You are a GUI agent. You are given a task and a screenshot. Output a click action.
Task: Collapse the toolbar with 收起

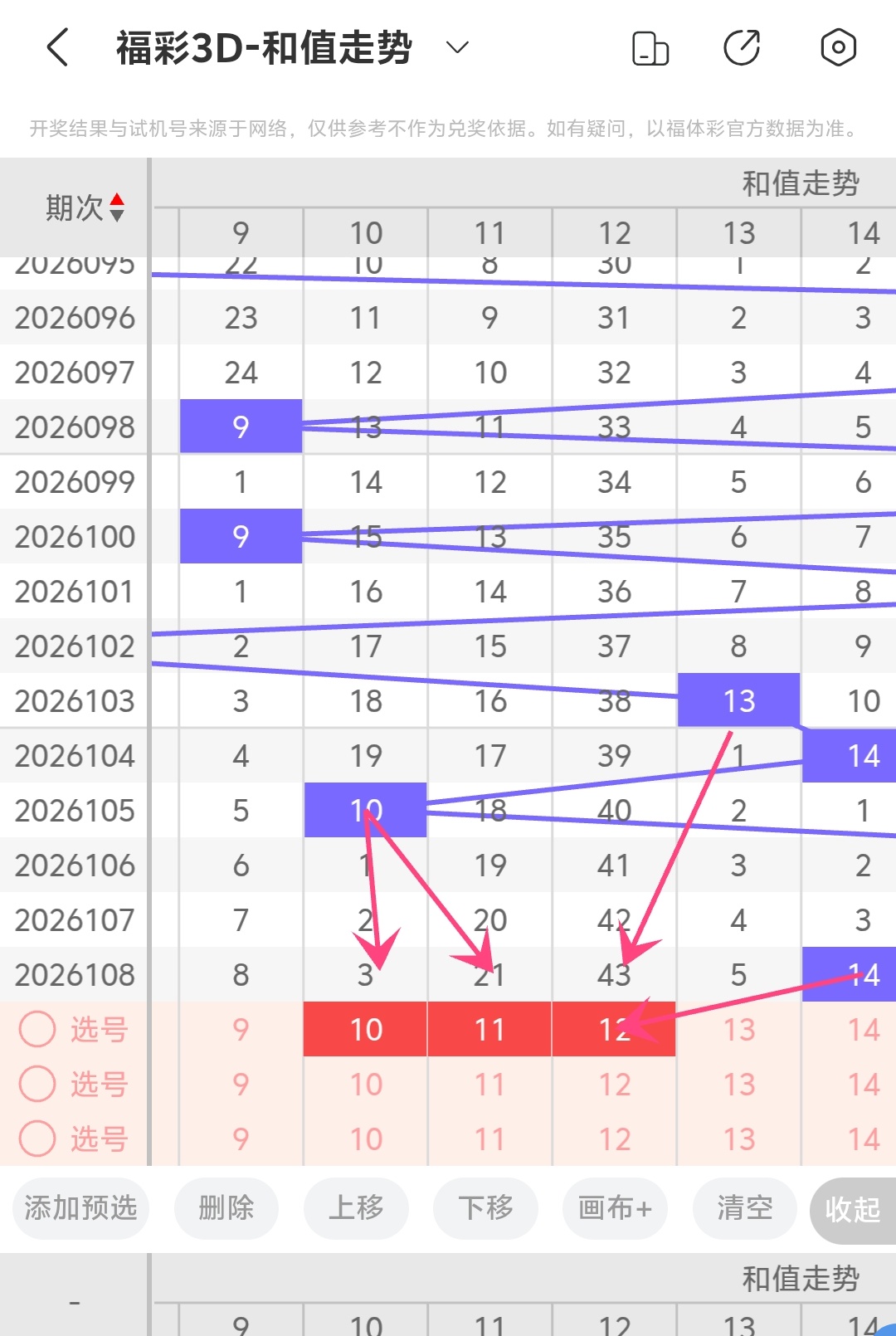click(x=852, y=1210)
